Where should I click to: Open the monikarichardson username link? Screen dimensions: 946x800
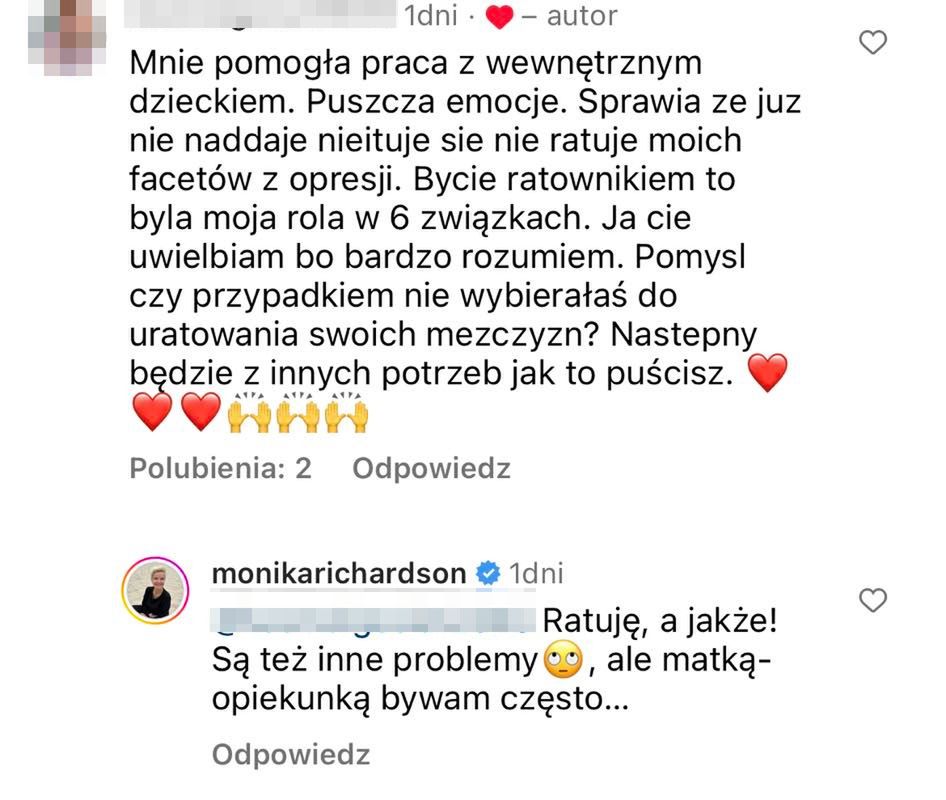(x=340, y=574)
